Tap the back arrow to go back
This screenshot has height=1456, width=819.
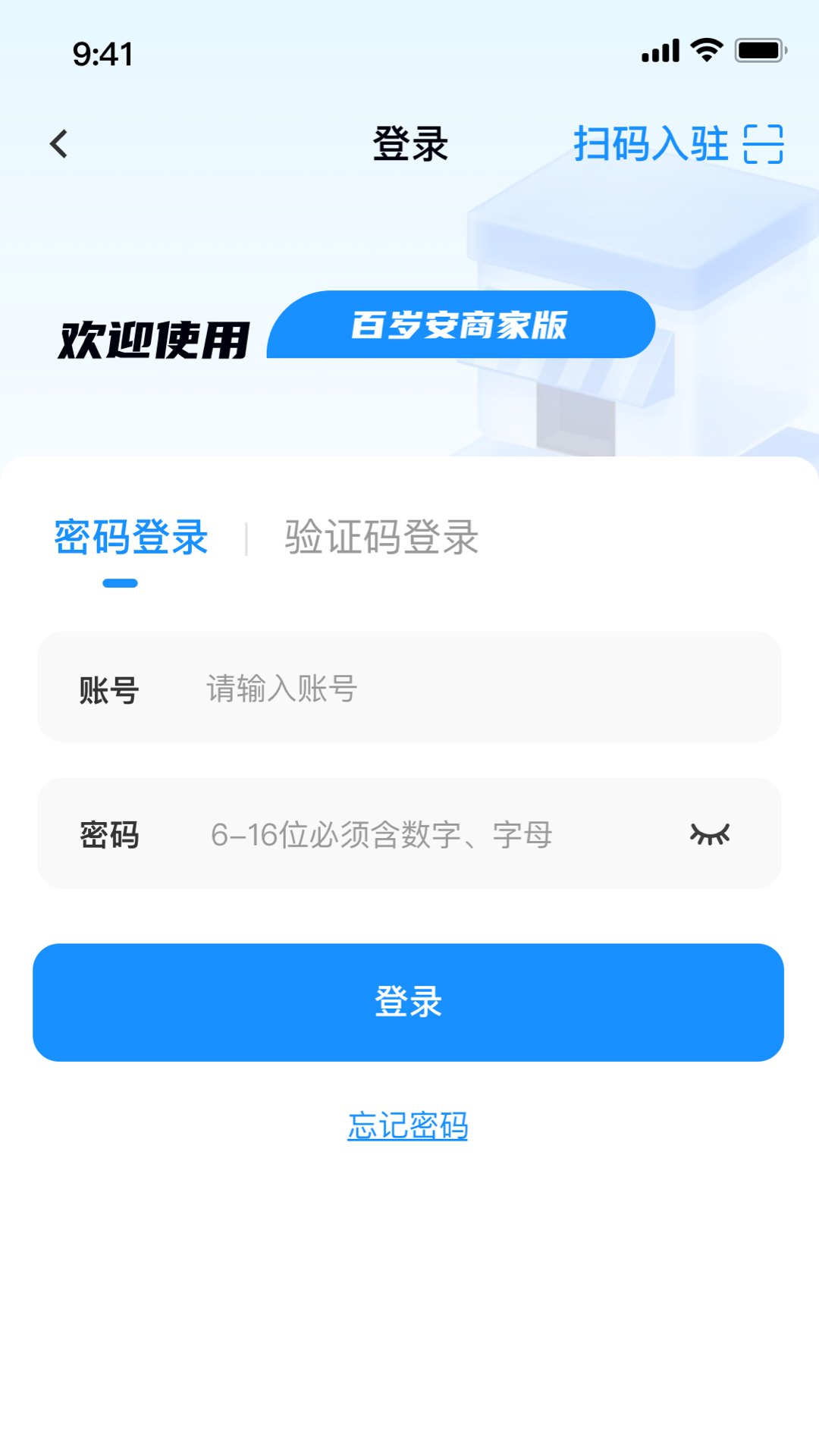tap(59, 144)
